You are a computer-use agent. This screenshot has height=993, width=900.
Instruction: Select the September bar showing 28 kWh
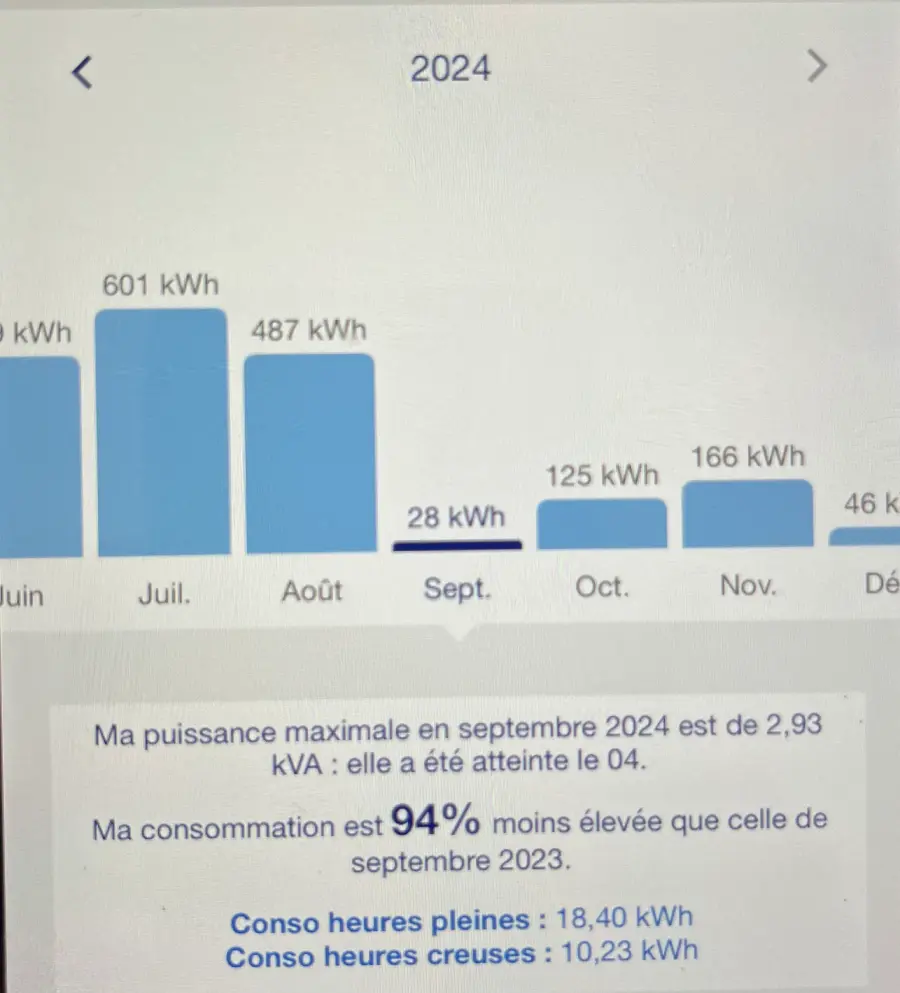(x=458, y=545)
